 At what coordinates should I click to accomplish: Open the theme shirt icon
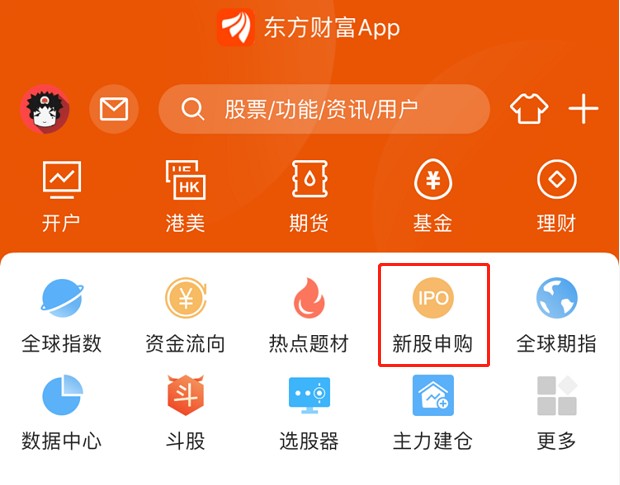pos(529,109)
